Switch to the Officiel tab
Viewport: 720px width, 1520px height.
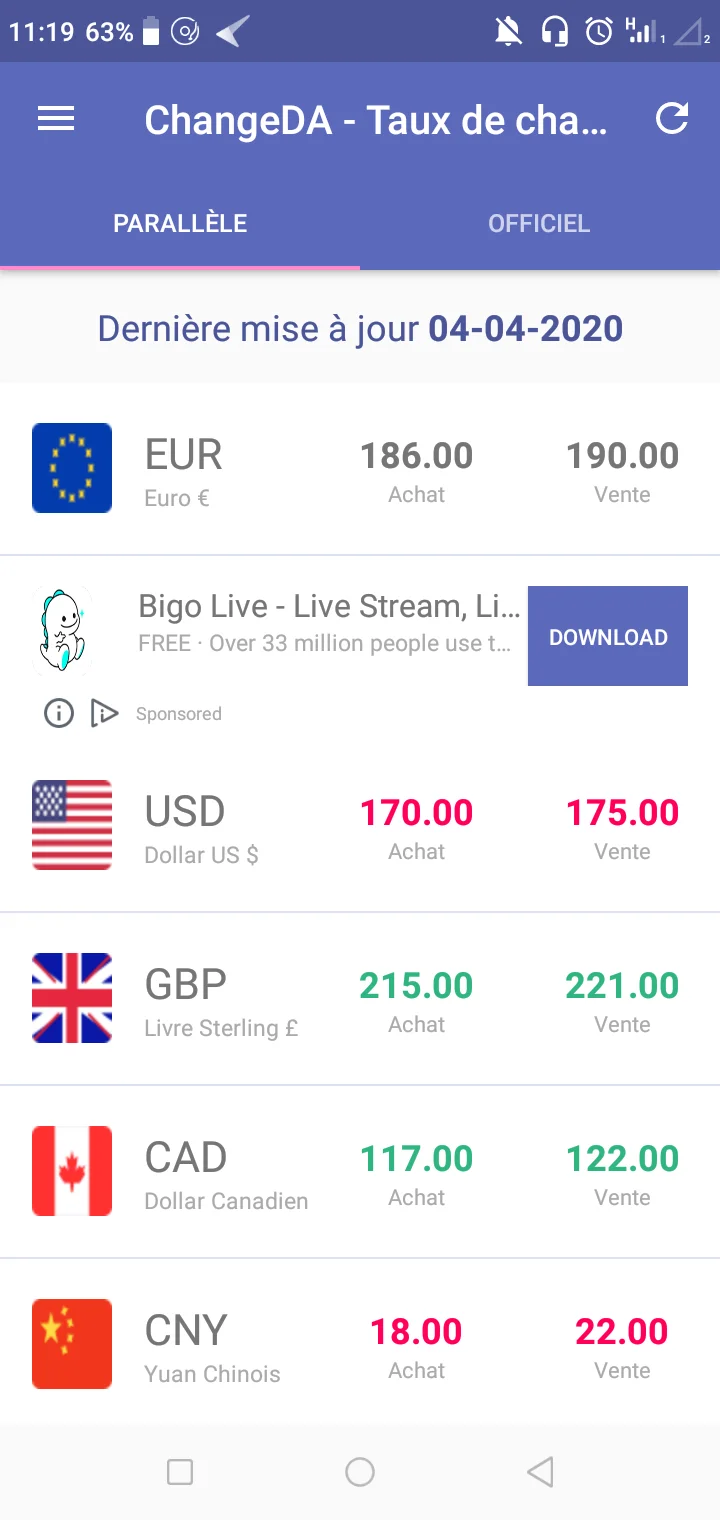coord(539,224)
